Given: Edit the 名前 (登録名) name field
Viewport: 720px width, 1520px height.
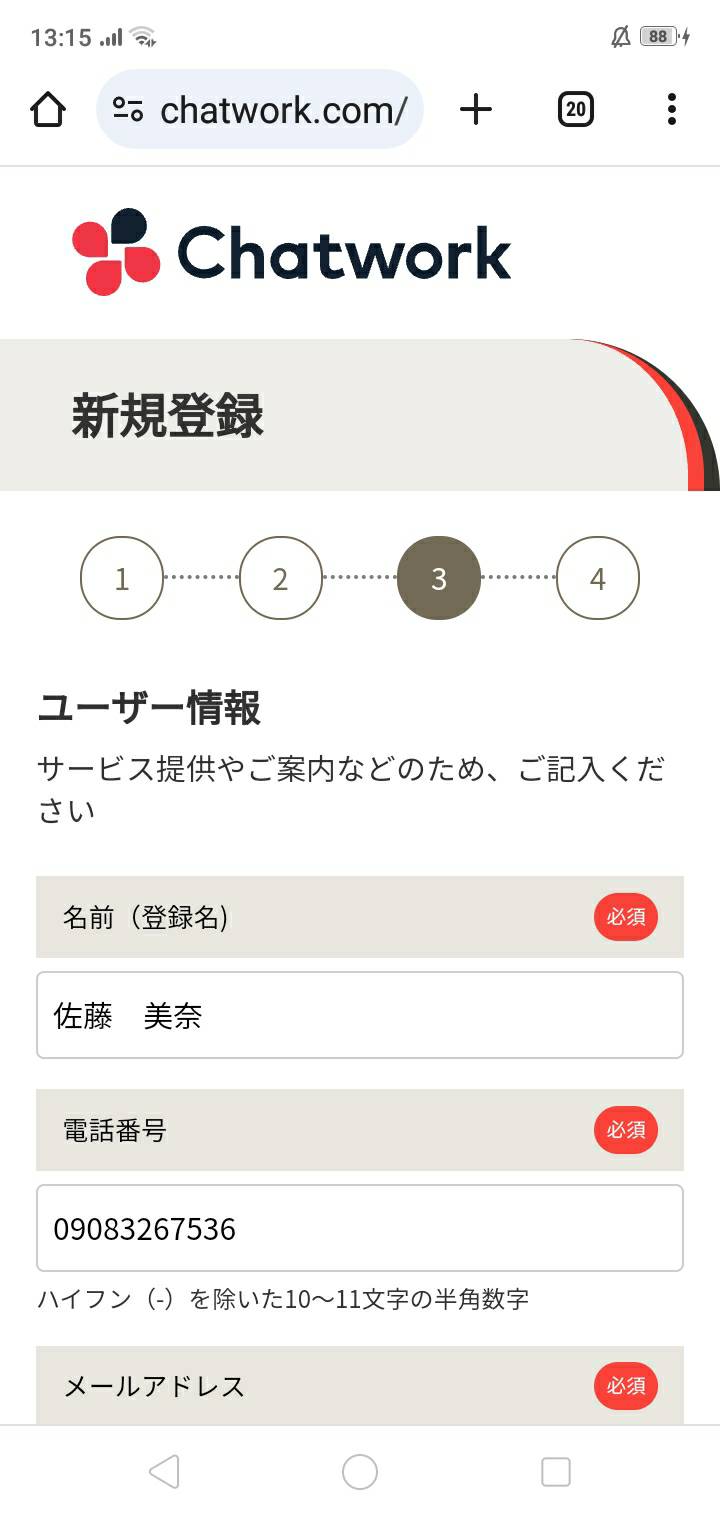Looking at the screenshot, I should point(360,1015).
